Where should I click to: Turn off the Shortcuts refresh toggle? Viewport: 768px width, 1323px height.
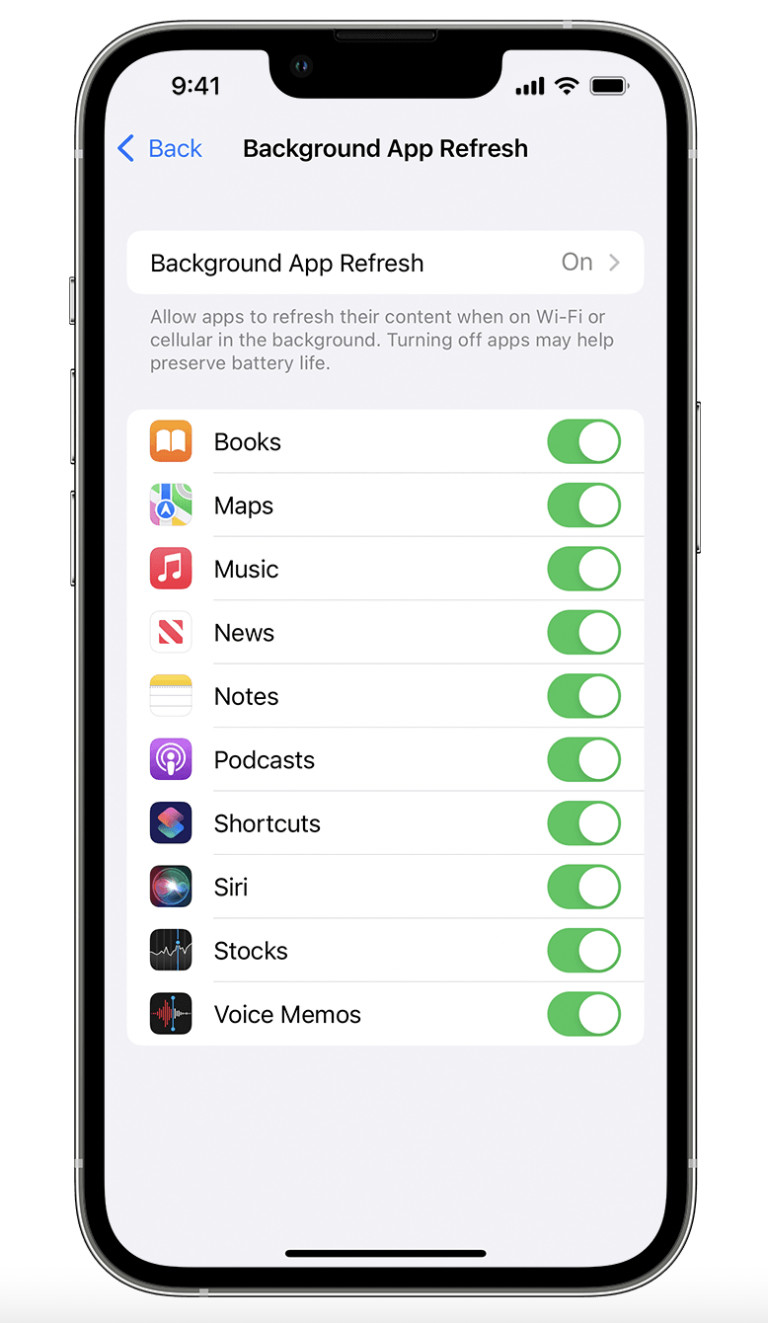583,824
